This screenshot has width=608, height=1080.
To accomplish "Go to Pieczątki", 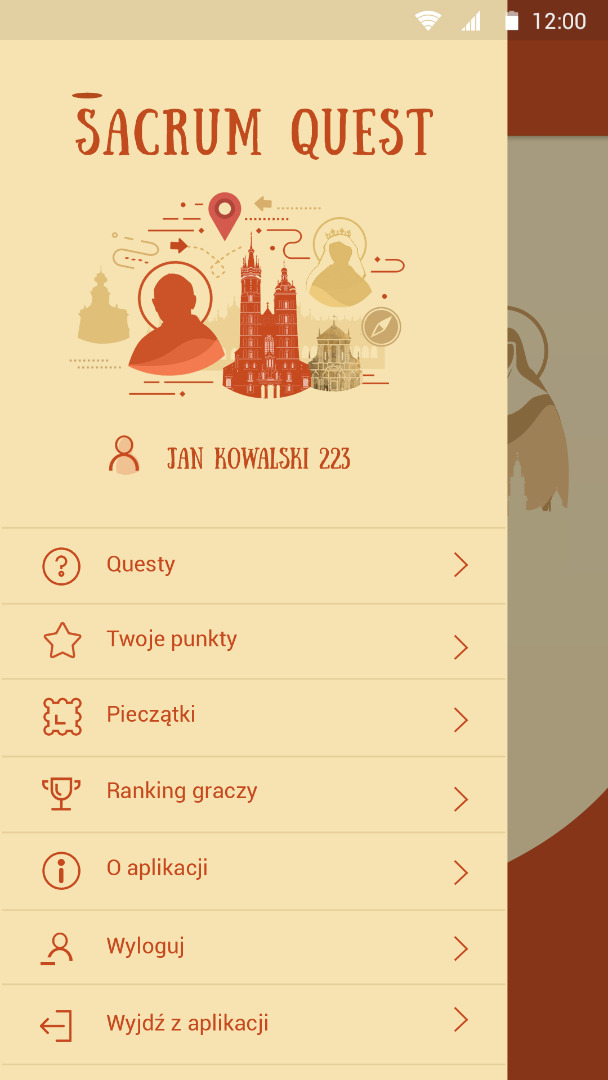I will [151, 716].
